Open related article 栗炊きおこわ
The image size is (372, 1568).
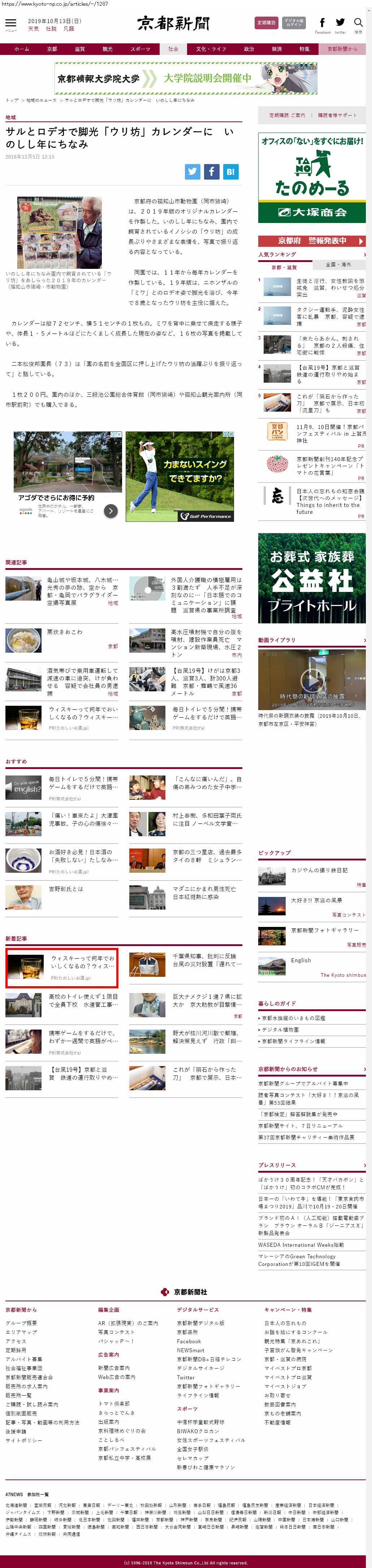click(65, 632)
